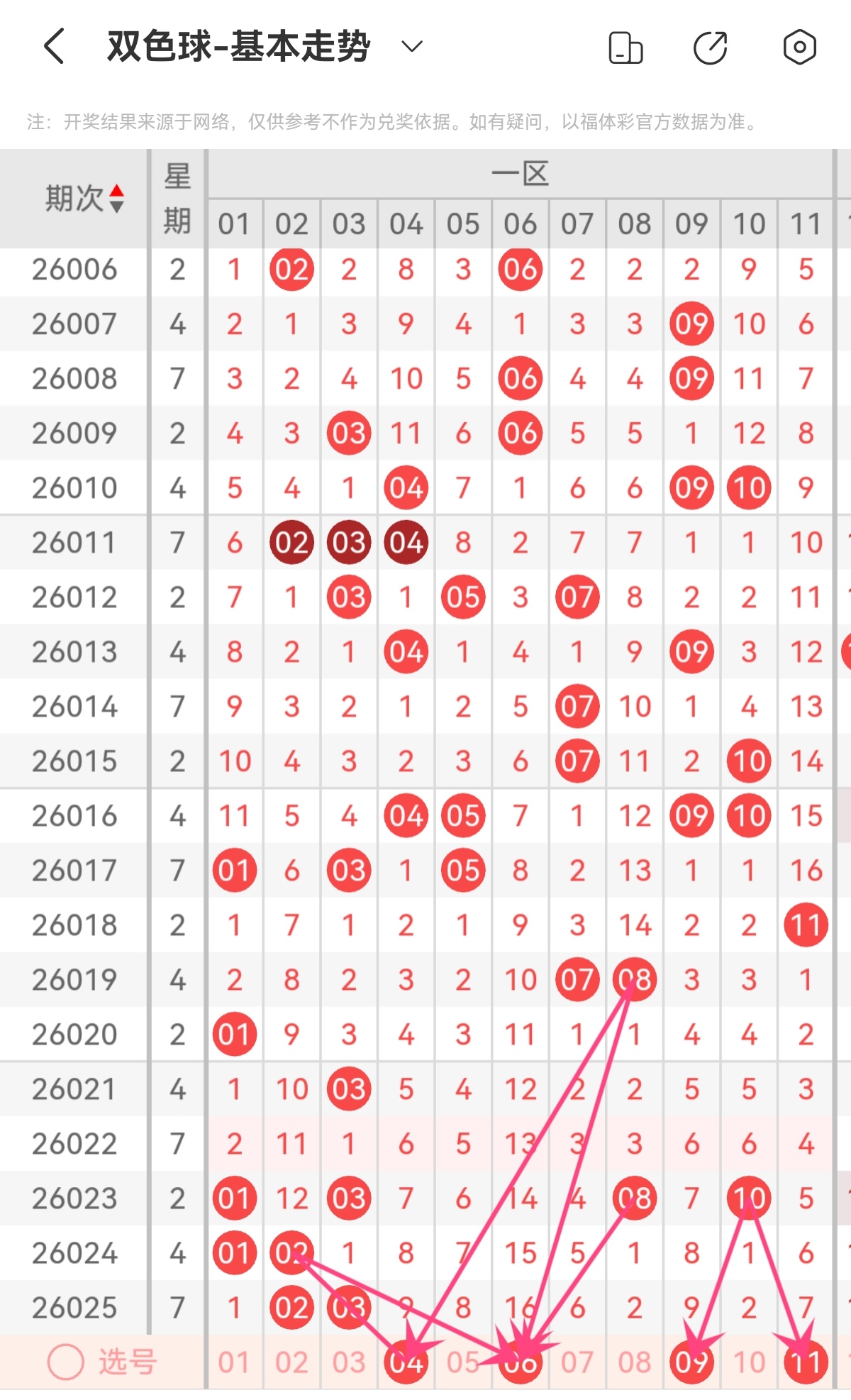Choose number 10 in the 选号 row
The image size is (851, 1400).
coord(749,1362)
